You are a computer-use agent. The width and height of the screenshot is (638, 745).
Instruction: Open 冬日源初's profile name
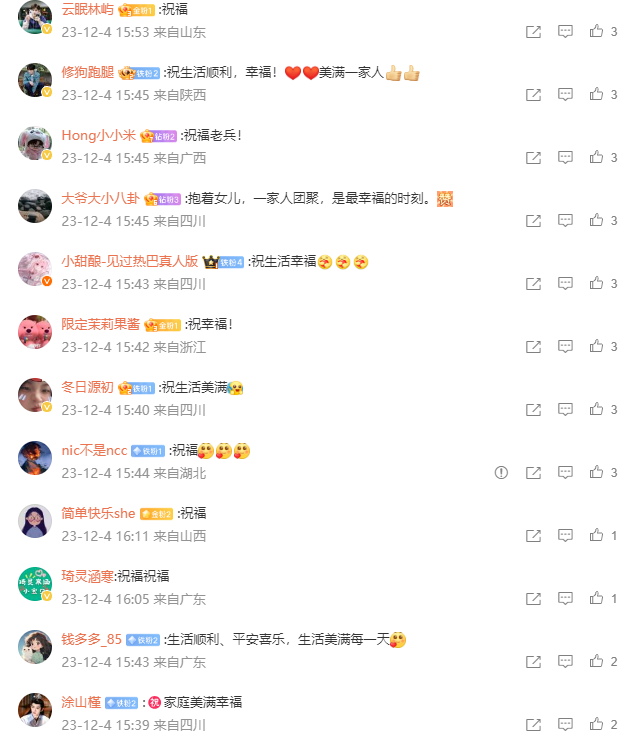point(87,388)
